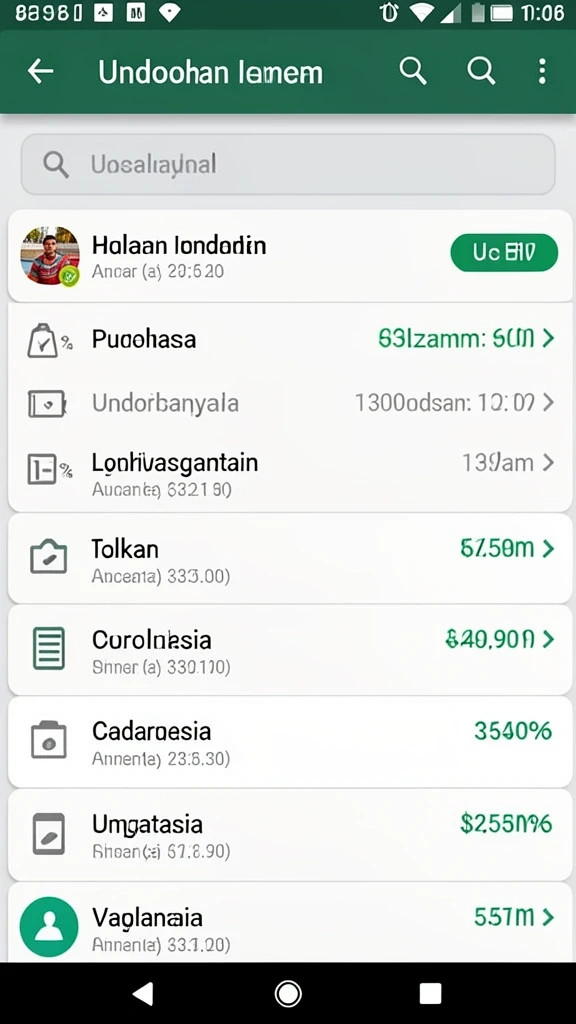Open the Vaglanaia entry

pos(290,923)
